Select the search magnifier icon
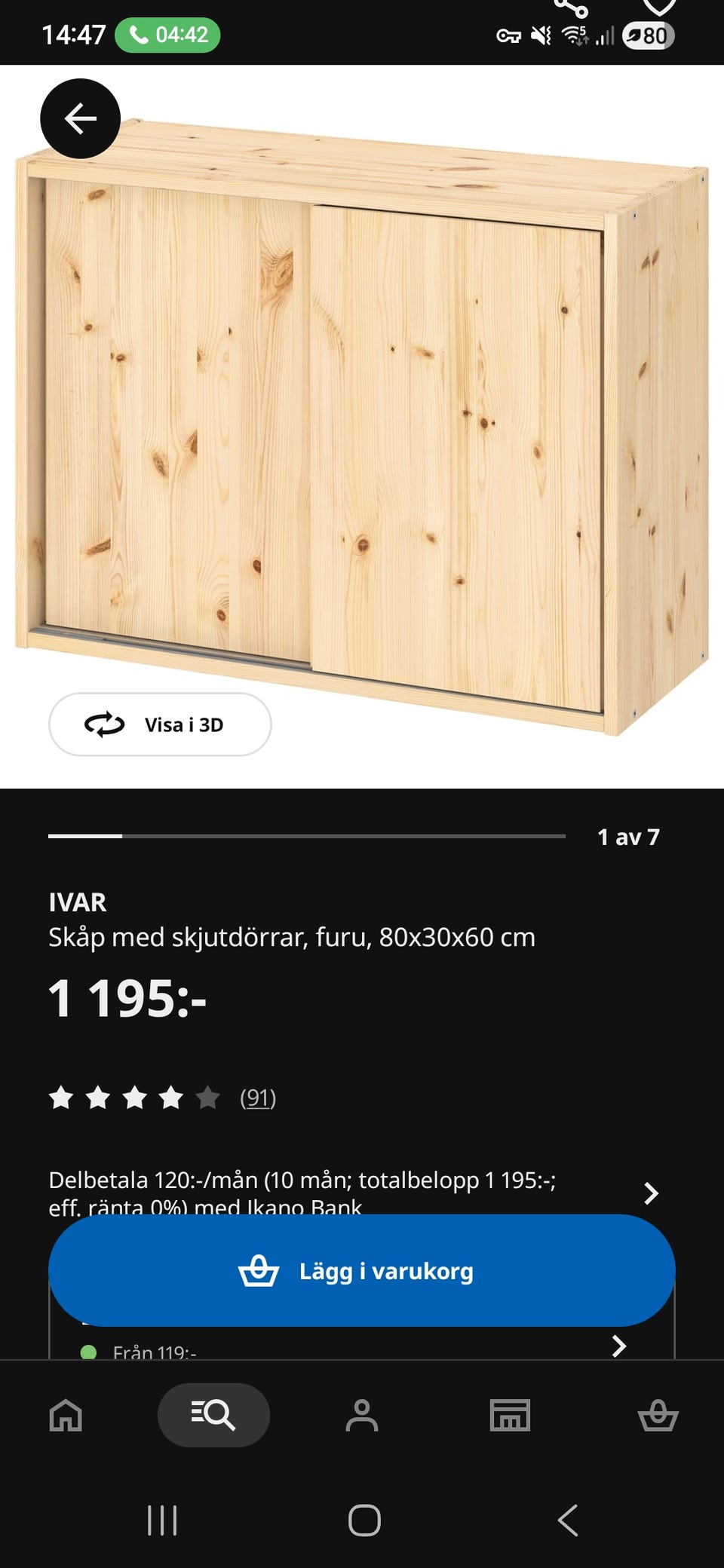Image resolution: width=724 pixels, height=1568 pixels. (213, 1415)
